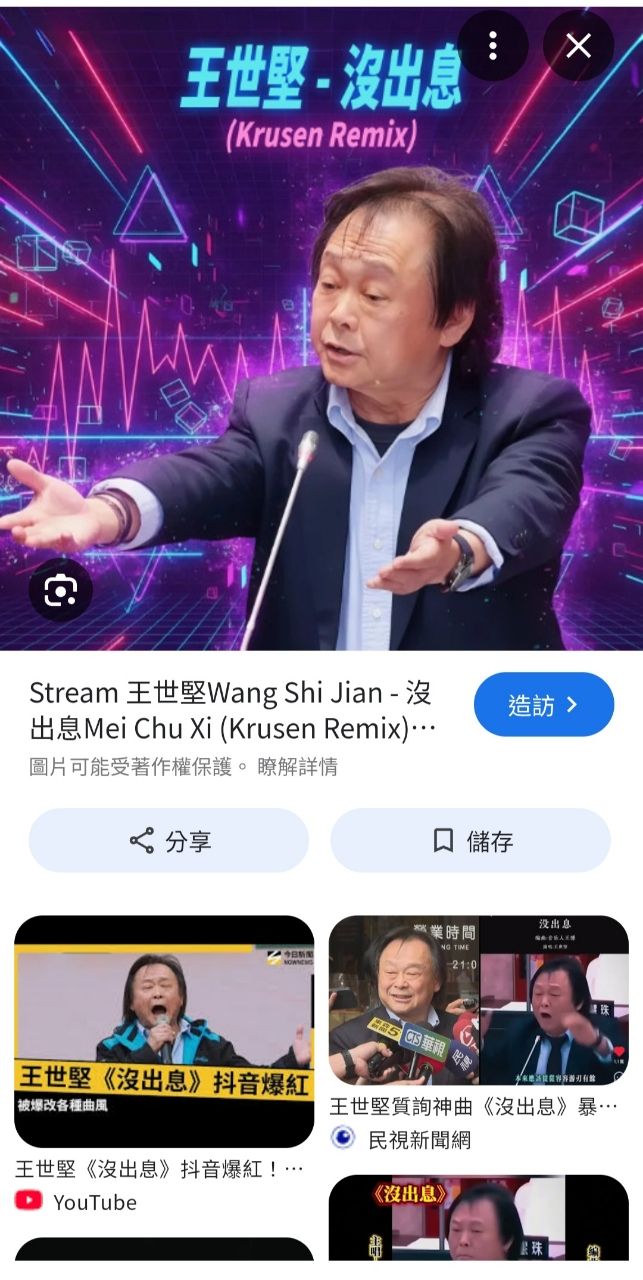
Task: Open the YouTube 抖音爆紅 related image
Action: click(164, 1032)
